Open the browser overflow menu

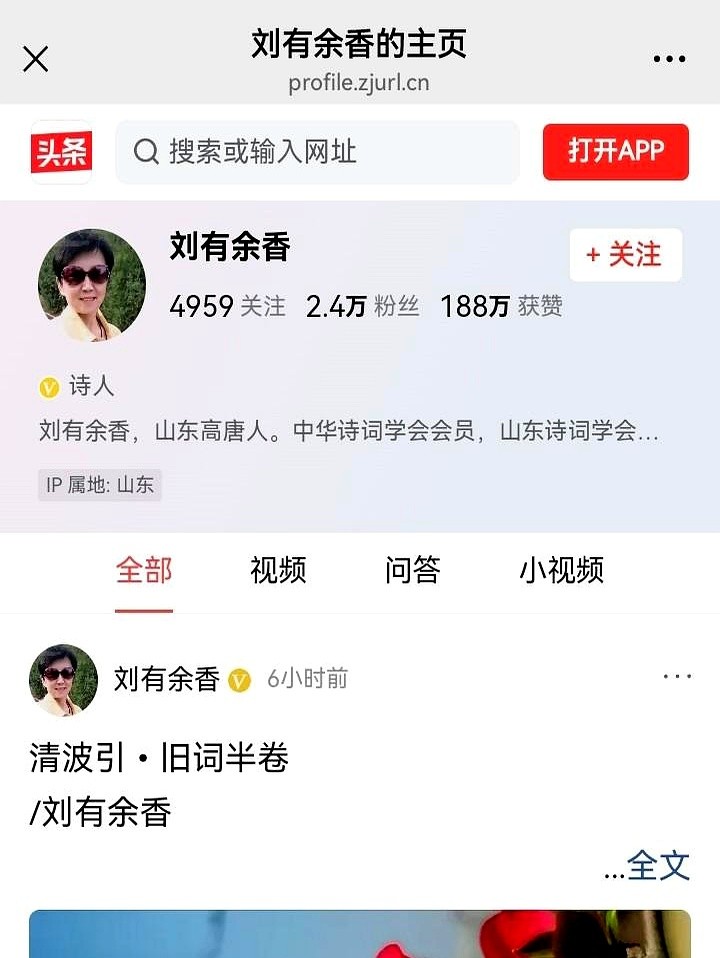669,60
